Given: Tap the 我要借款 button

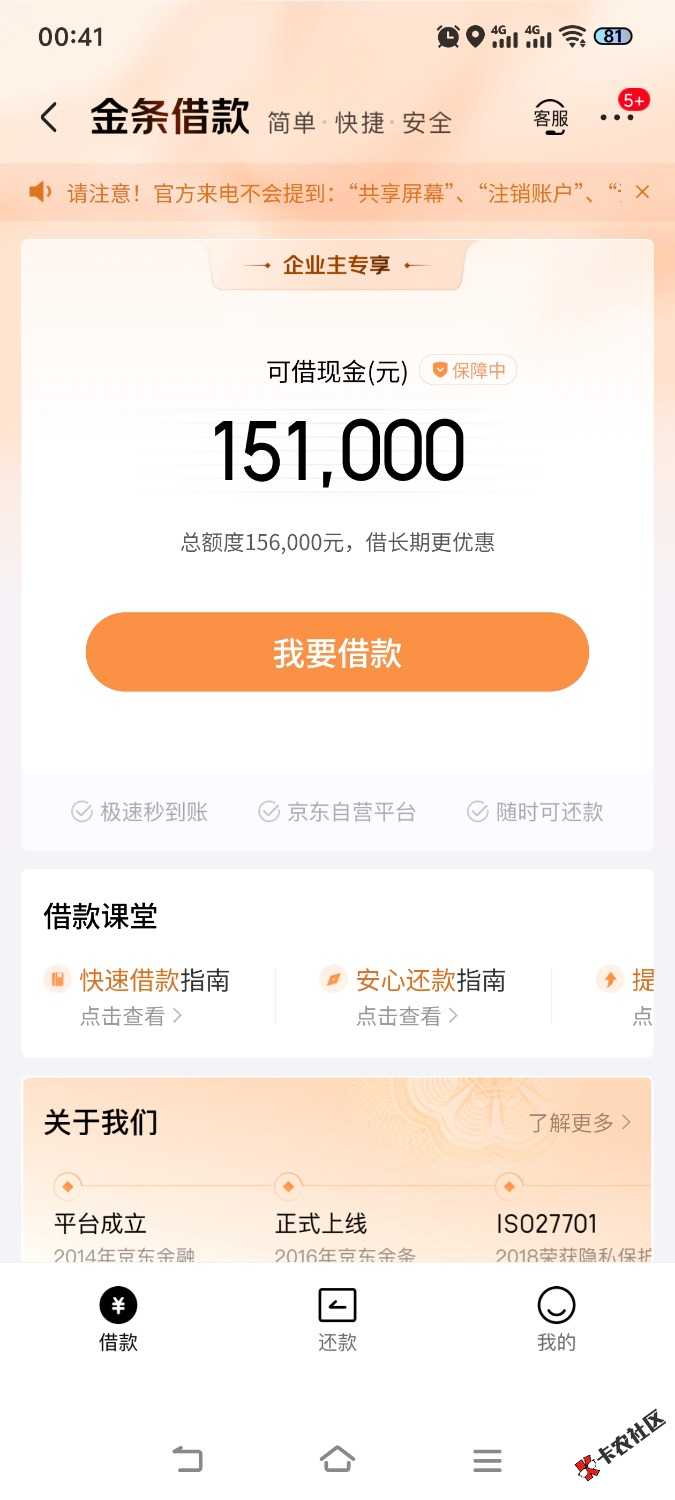Looking at the screenshot, I should click(337, 653).
